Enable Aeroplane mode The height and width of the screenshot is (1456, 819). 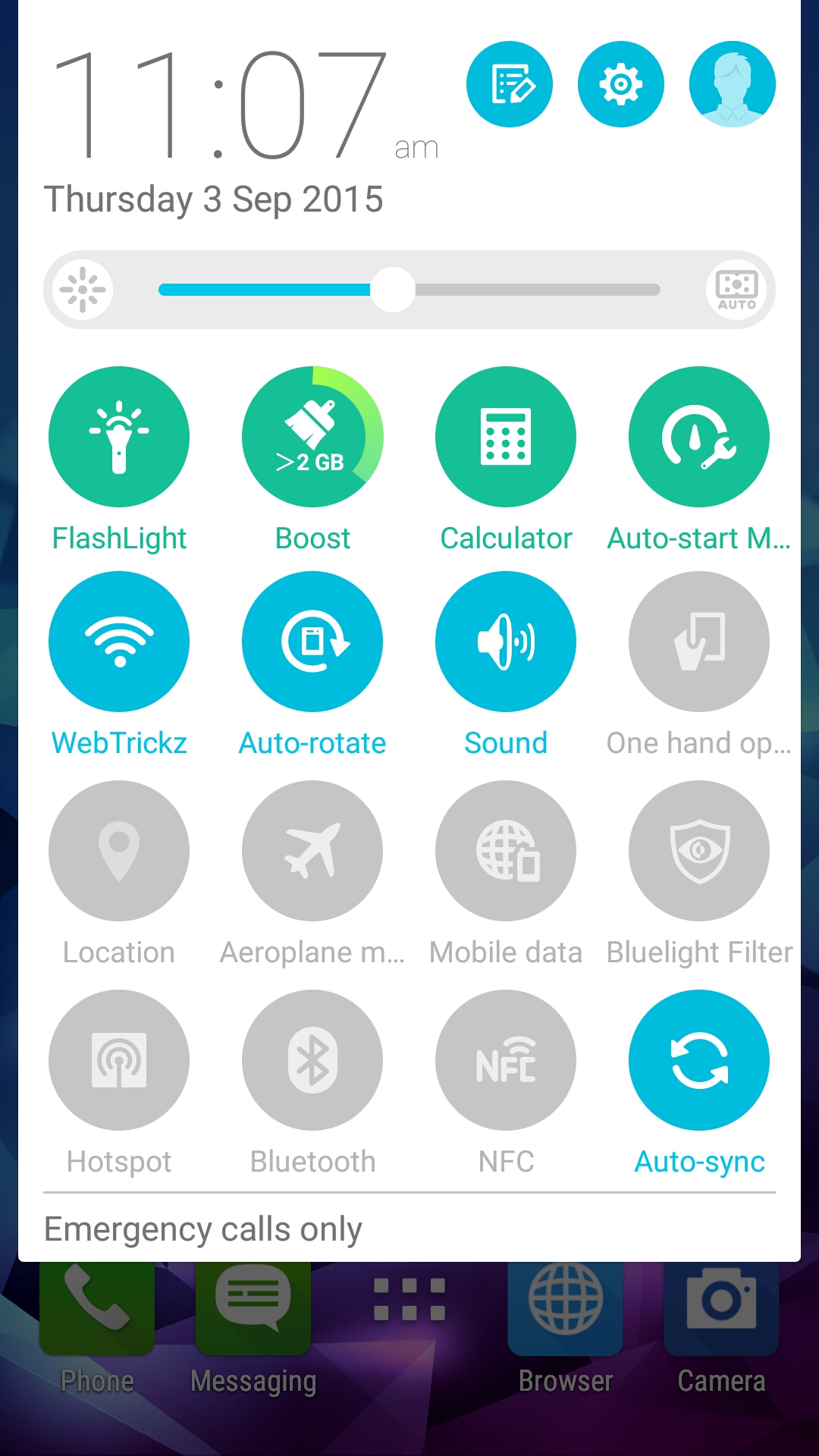coord(312,851)
